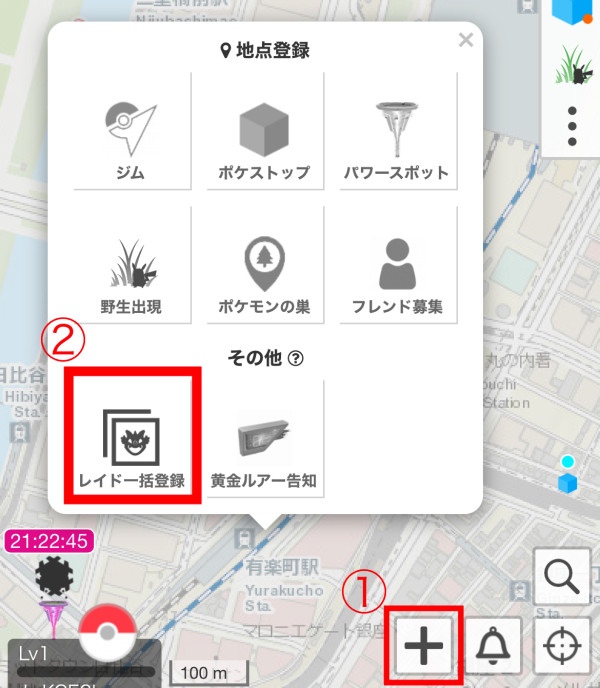
Task: Close the 地点登録 popup
Action: (x=465, y=41)
